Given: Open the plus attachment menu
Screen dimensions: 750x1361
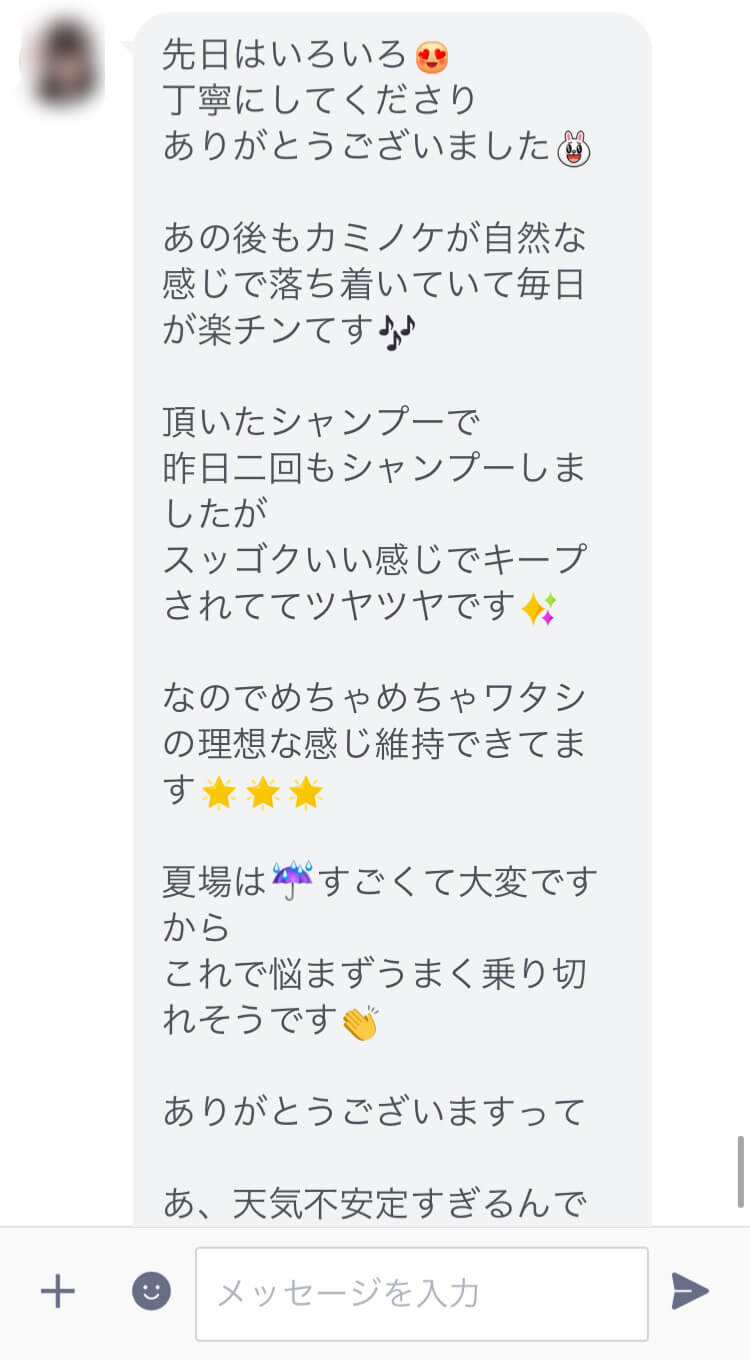Looking at the screenshot, I should 57,1292.
